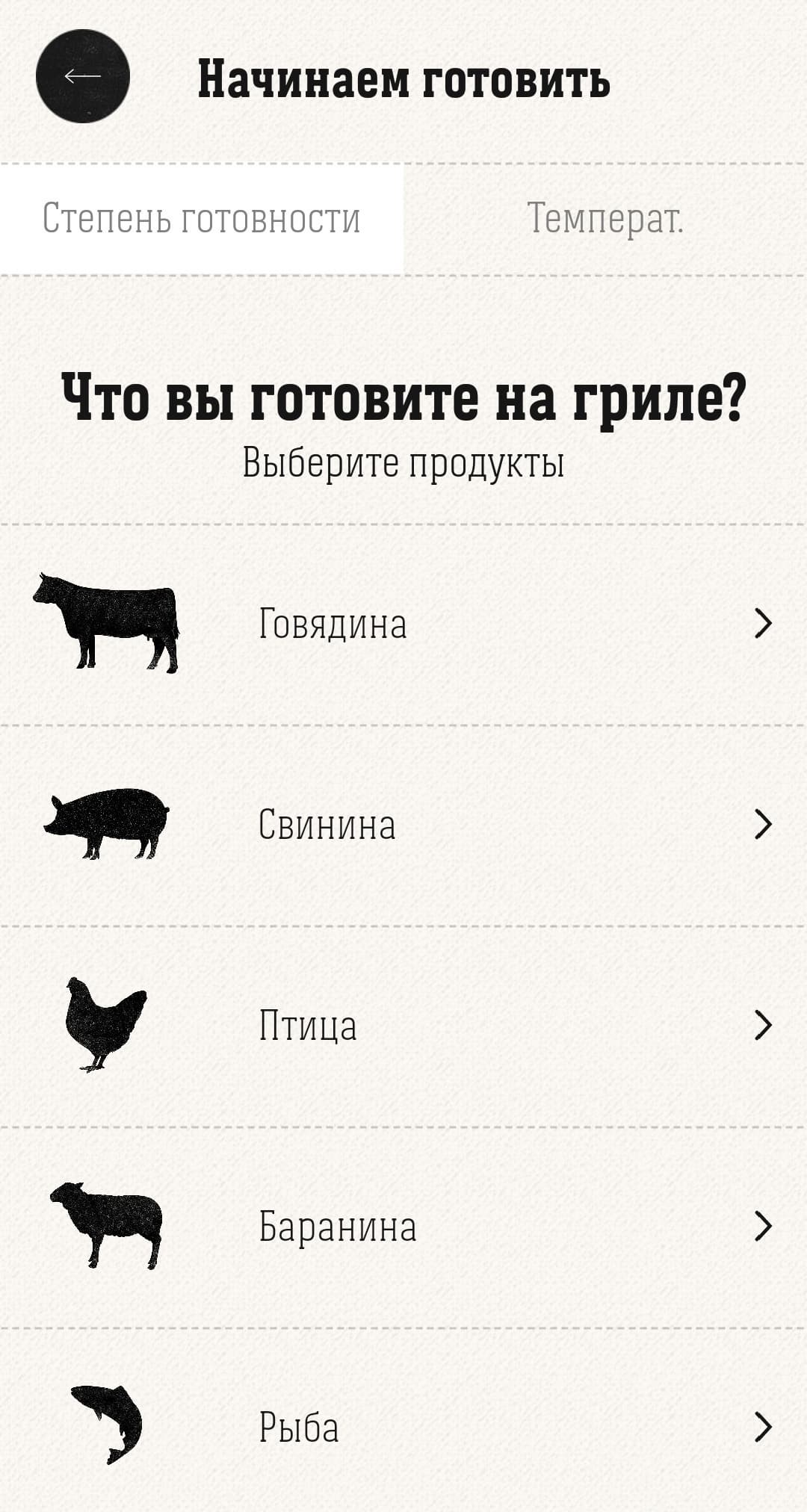Choose the Свинина row
Image resolution: width=807 pixels, height=1512 pixels.
(x=403, y=825)
